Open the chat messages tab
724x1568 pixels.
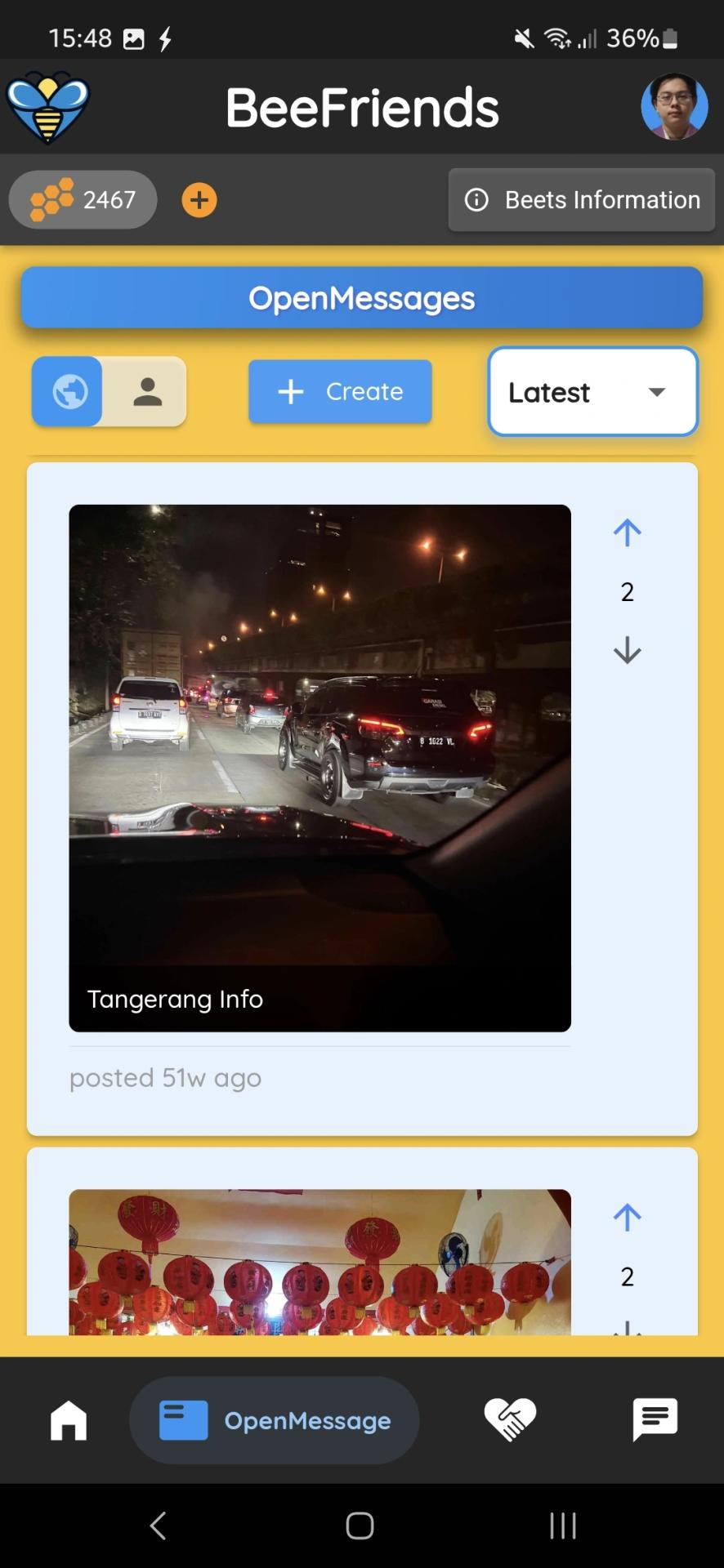coord(655,1419)
